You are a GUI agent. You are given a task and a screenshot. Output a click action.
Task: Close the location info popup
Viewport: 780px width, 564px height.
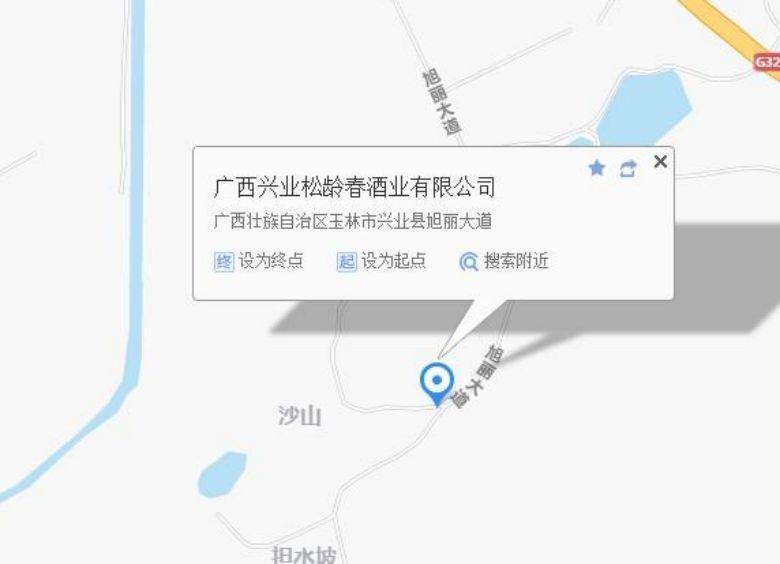pos(659,162)
